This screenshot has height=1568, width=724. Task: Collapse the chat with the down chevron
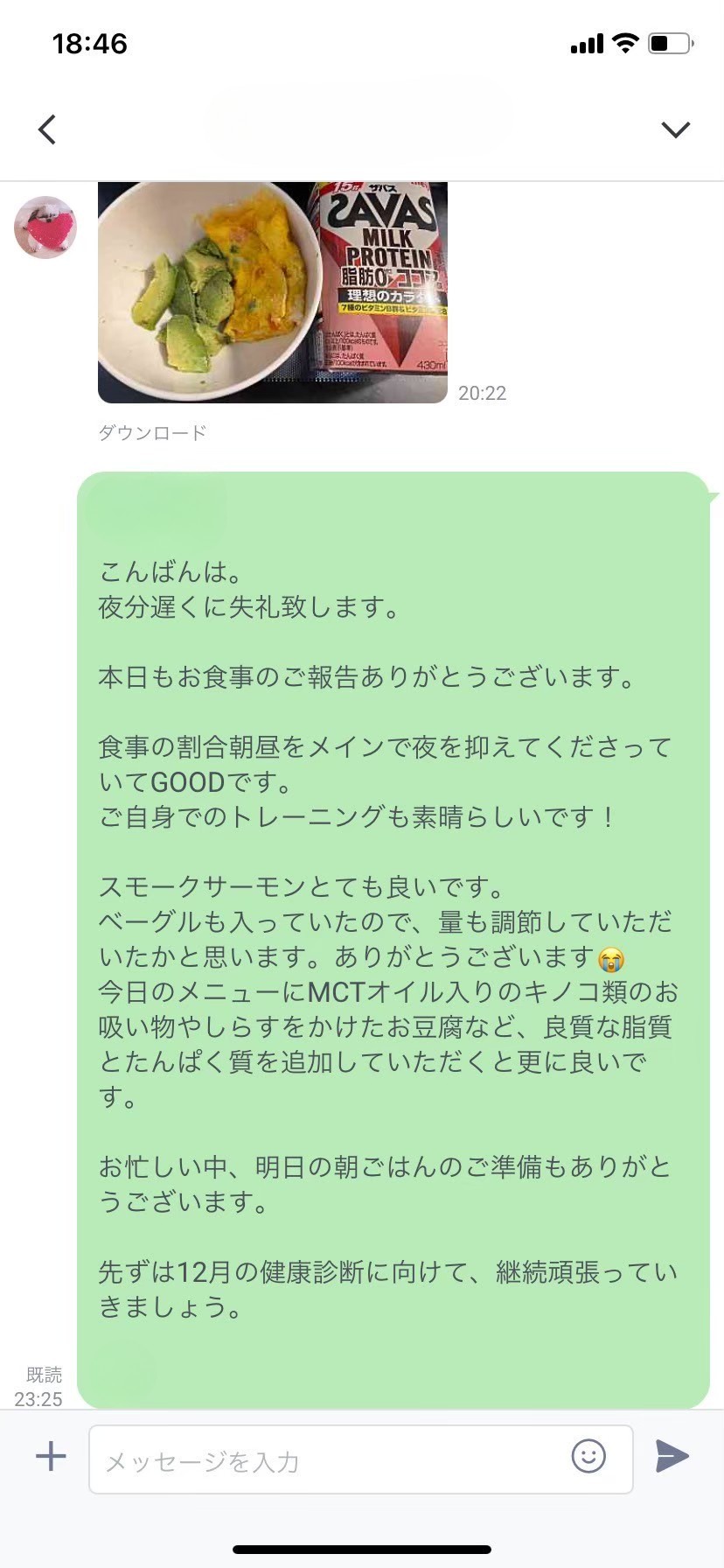pos(674,128)
